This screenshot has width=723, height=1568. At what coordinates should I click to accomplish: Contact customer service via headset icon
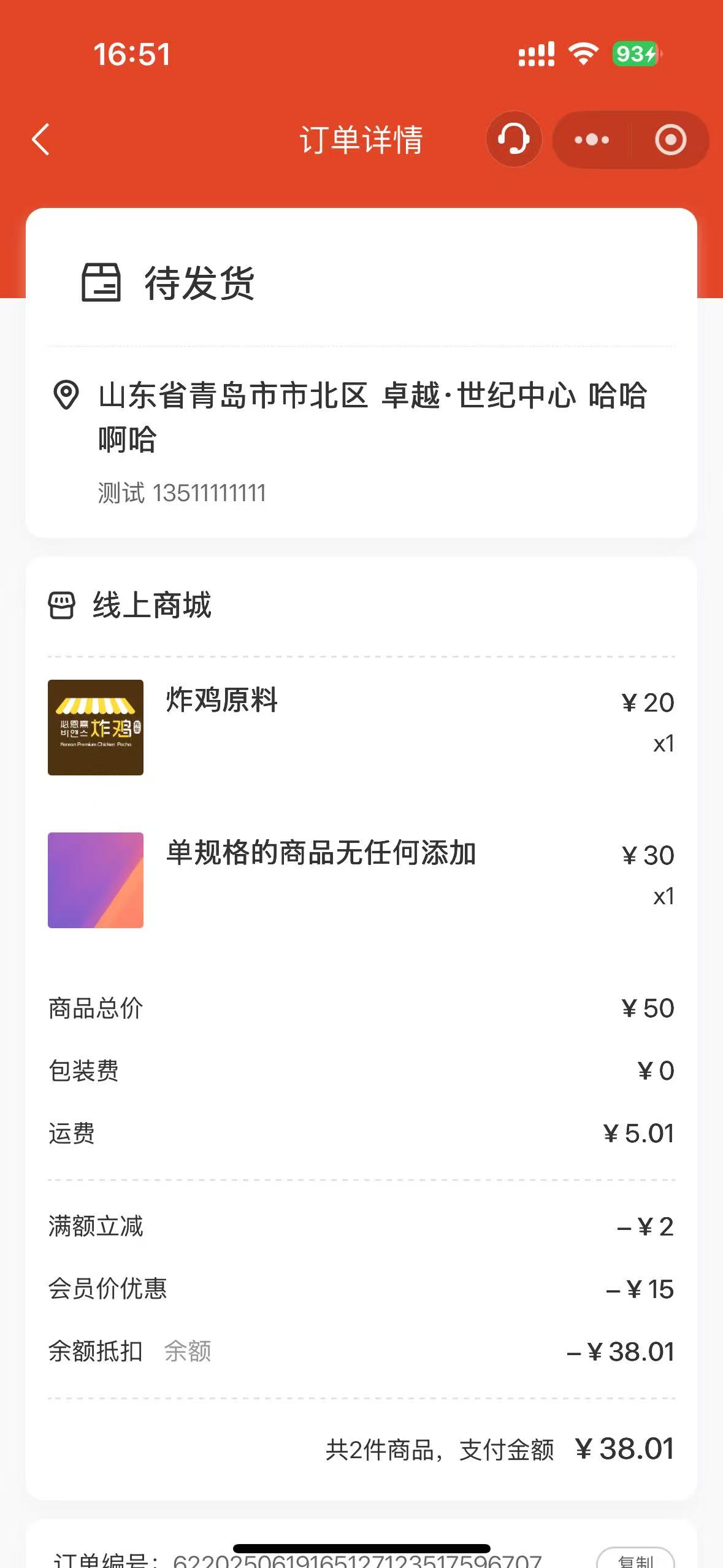point(514,139)
